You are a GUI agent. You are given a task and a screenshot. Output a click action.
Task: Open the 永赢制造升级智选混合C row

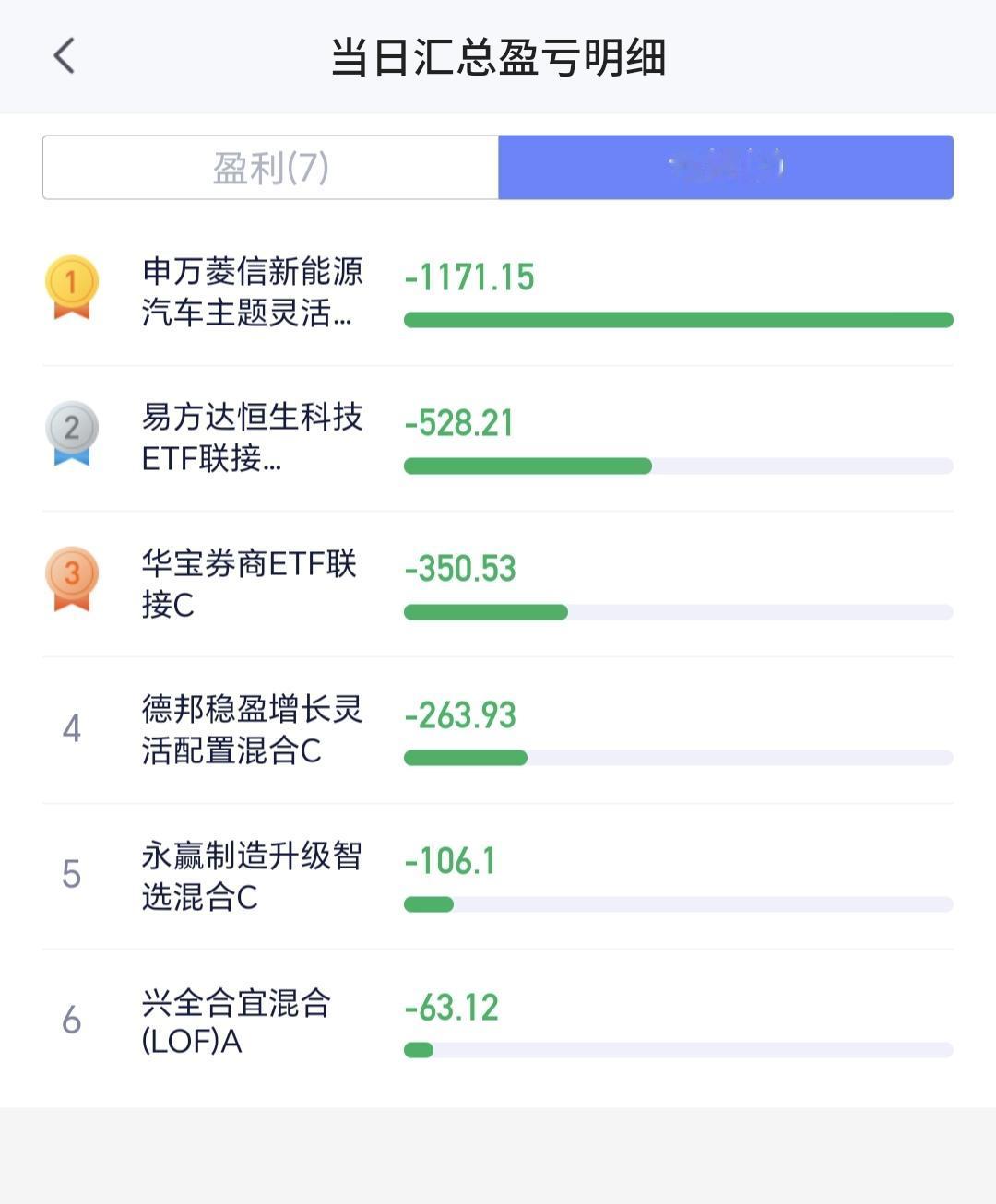click(498, 876)
